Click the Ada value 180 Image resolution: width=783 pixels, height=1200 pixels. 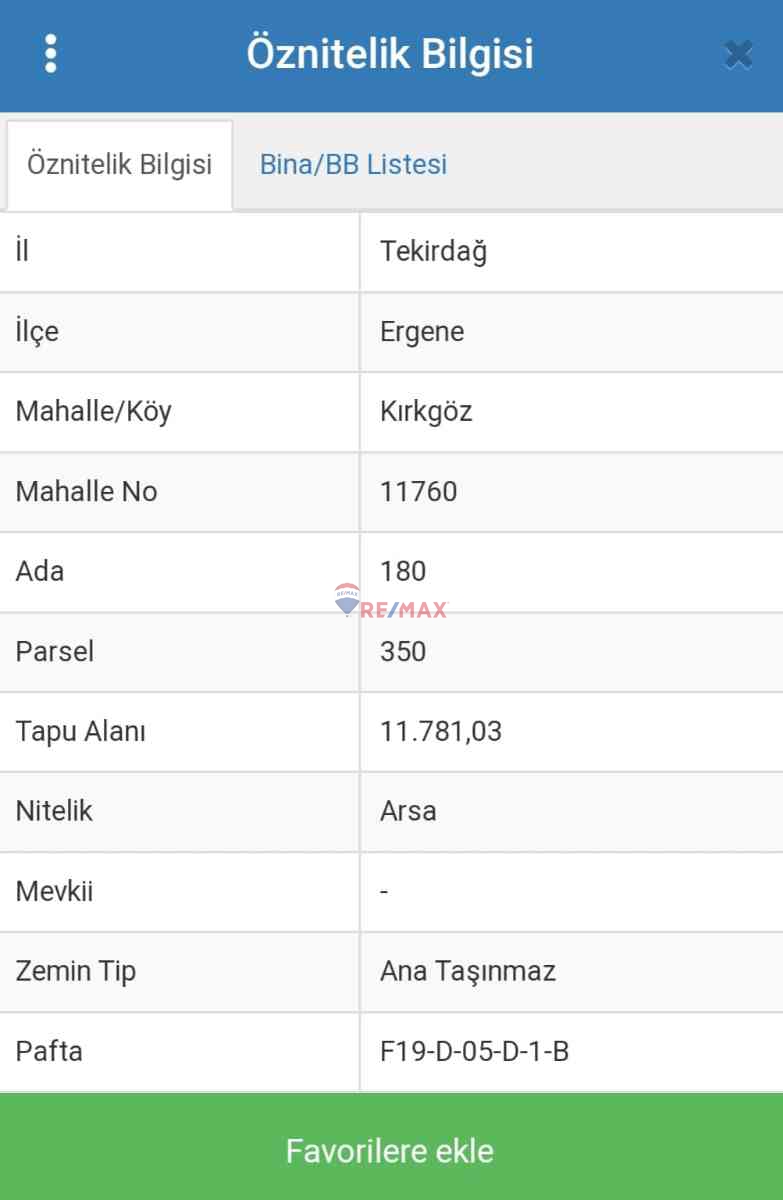(x=404, y=571)
